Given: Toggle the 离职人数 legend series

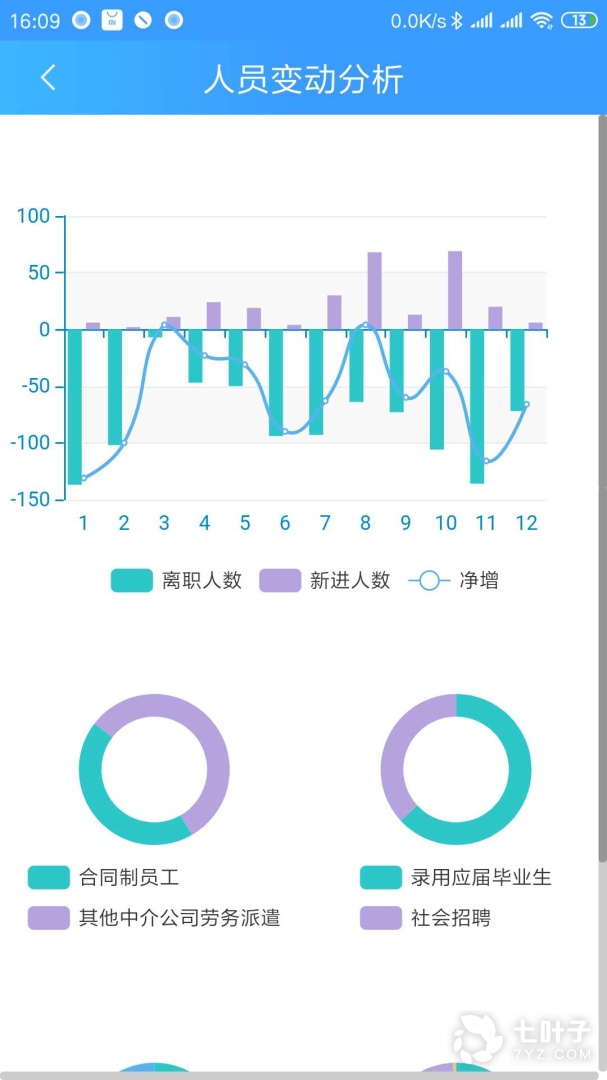Looking at the screenshot, I should pos(177,580).
